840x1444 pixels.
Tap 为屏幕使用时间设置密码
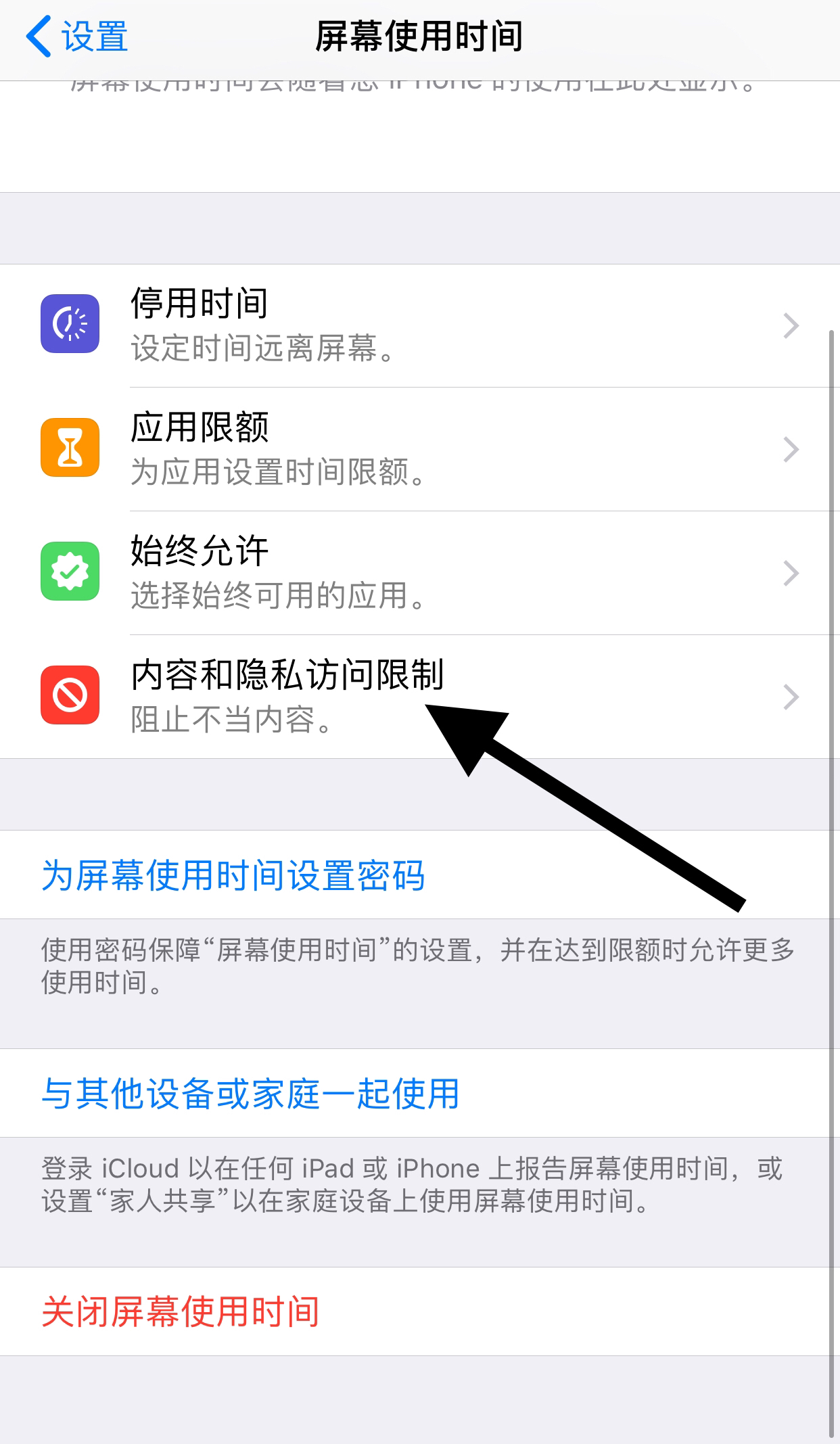coord(233,875)
